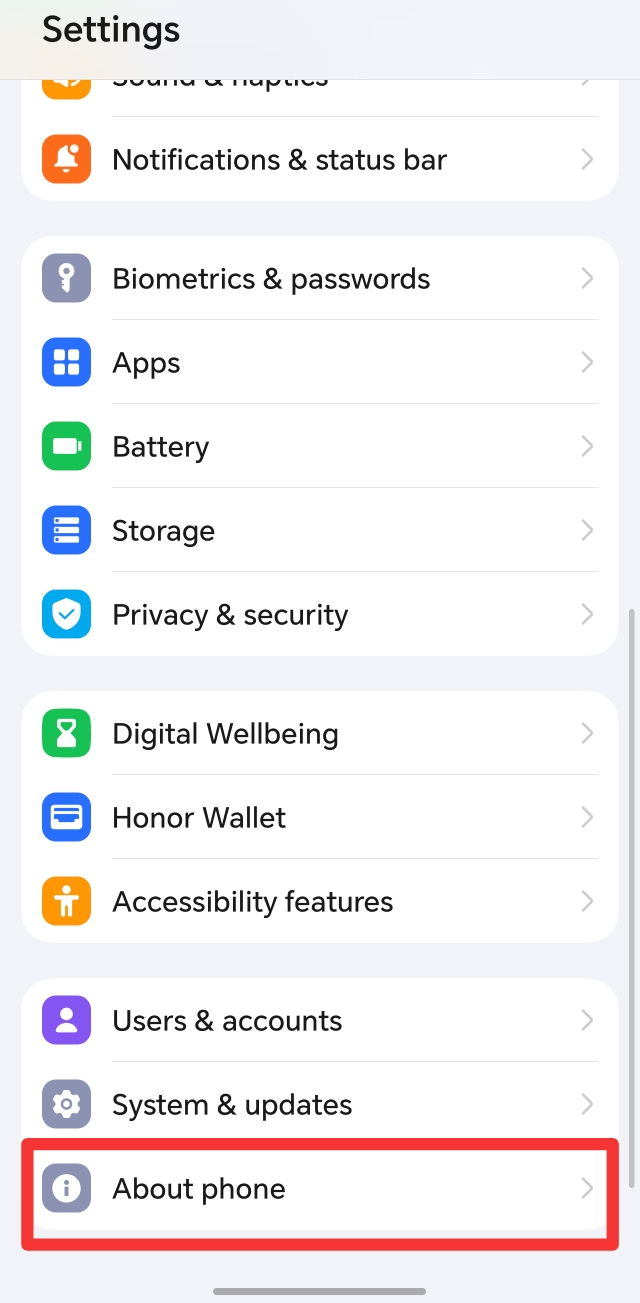Go to the Apps settings

point(320,363)
